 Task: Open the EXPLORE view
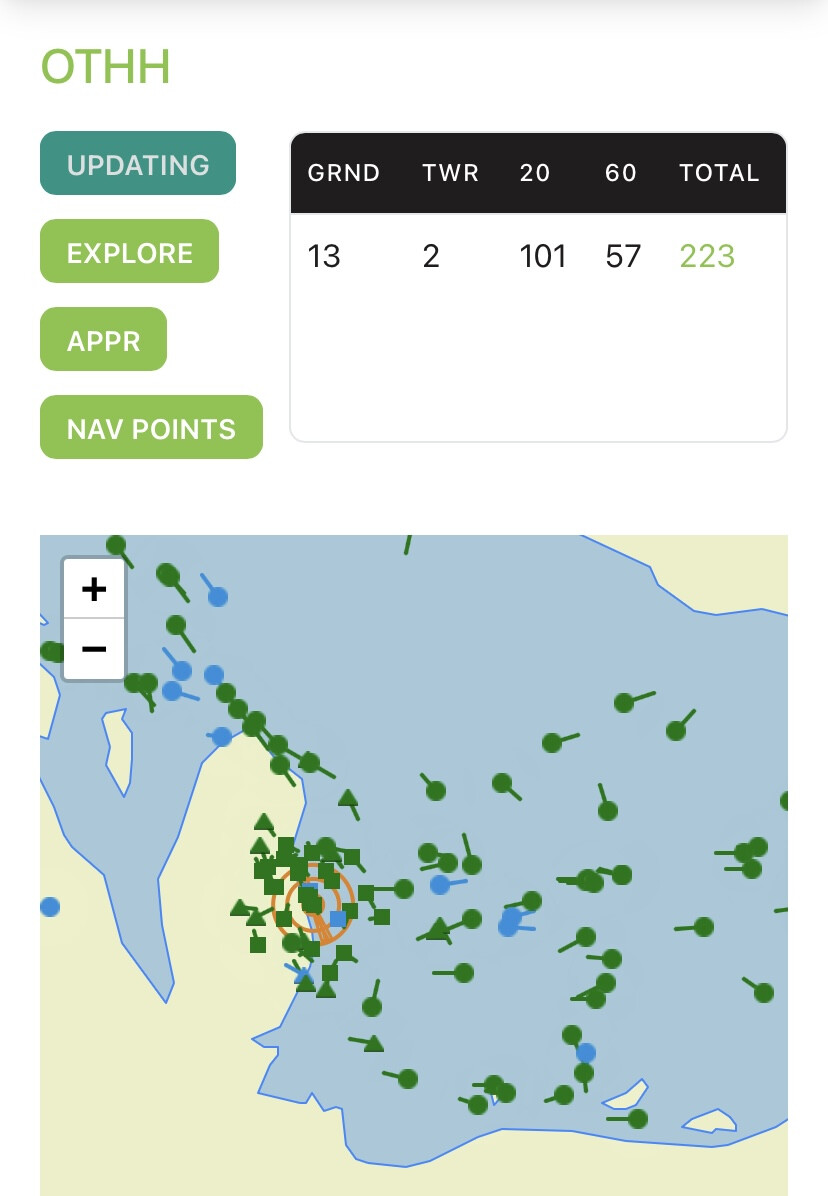pyautogui.click(x=129, y=251)
